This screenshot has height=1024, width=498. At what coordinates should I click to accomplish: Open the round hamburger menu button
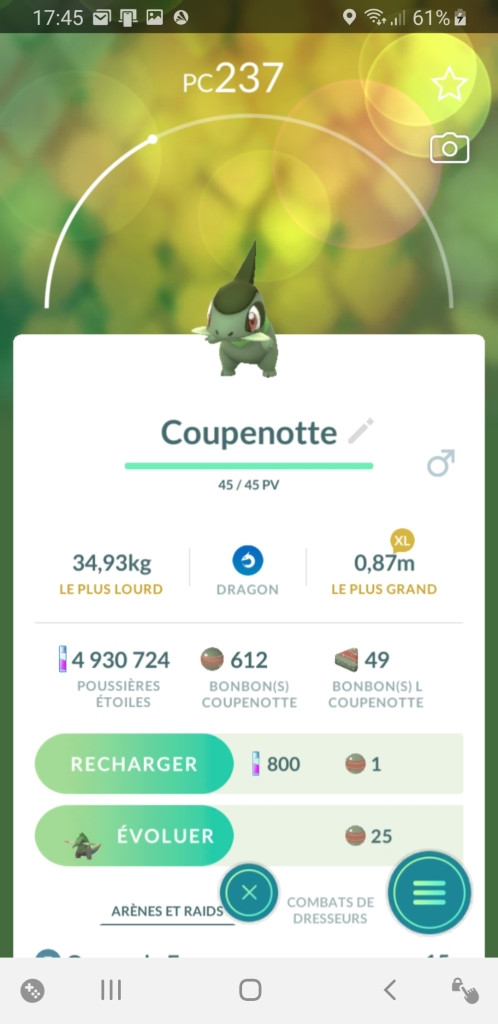(x=429, y=892)
